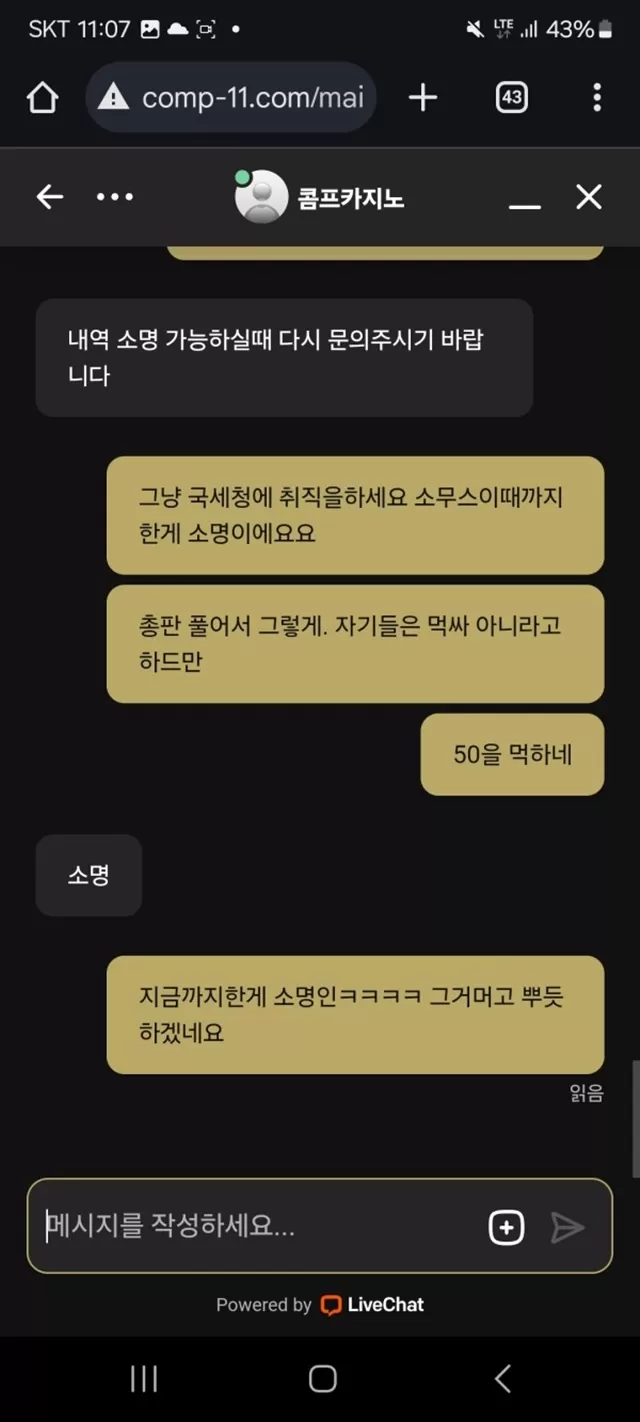
Task: Open recent apps from the navigation bar
Action: [144, 1380]
